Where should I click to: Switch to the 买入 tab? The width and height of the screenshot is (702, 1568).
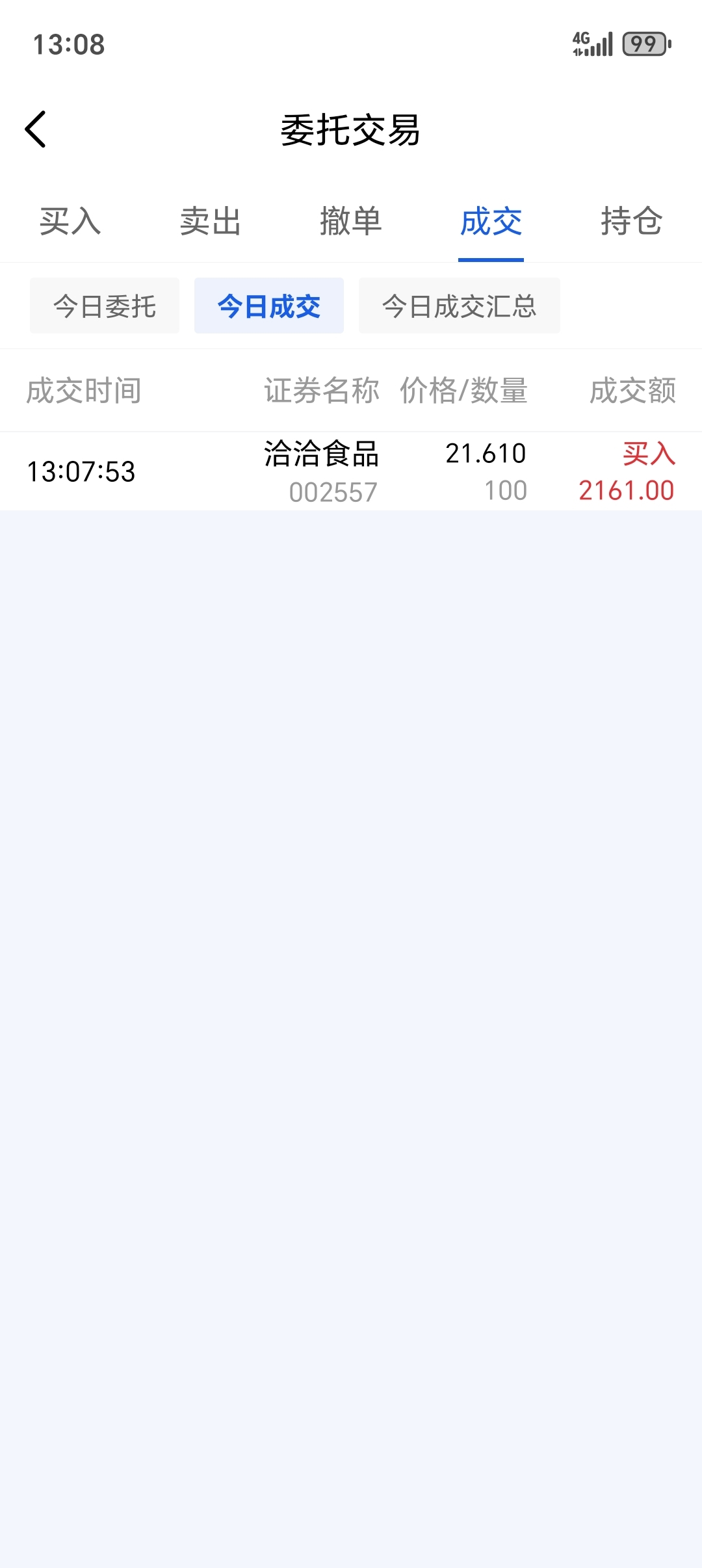[x=70, y=222]
